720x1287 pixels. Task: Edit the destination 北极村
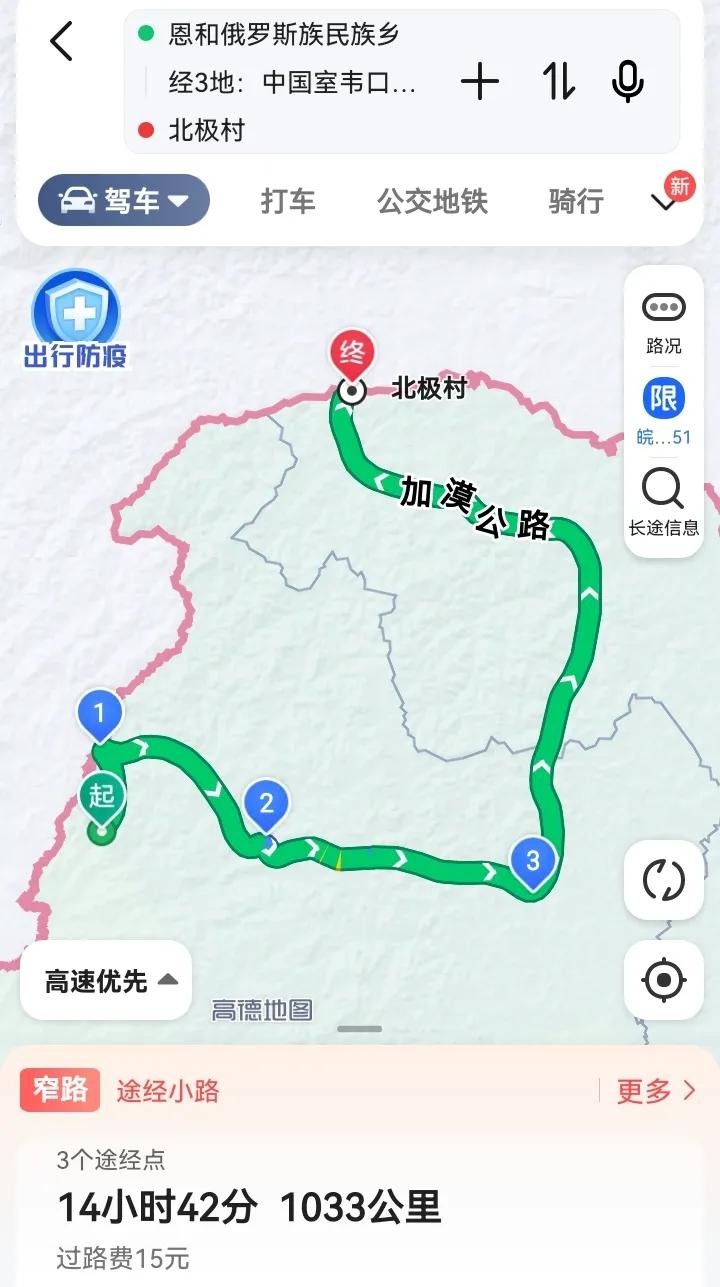click(x=206, y=130)
